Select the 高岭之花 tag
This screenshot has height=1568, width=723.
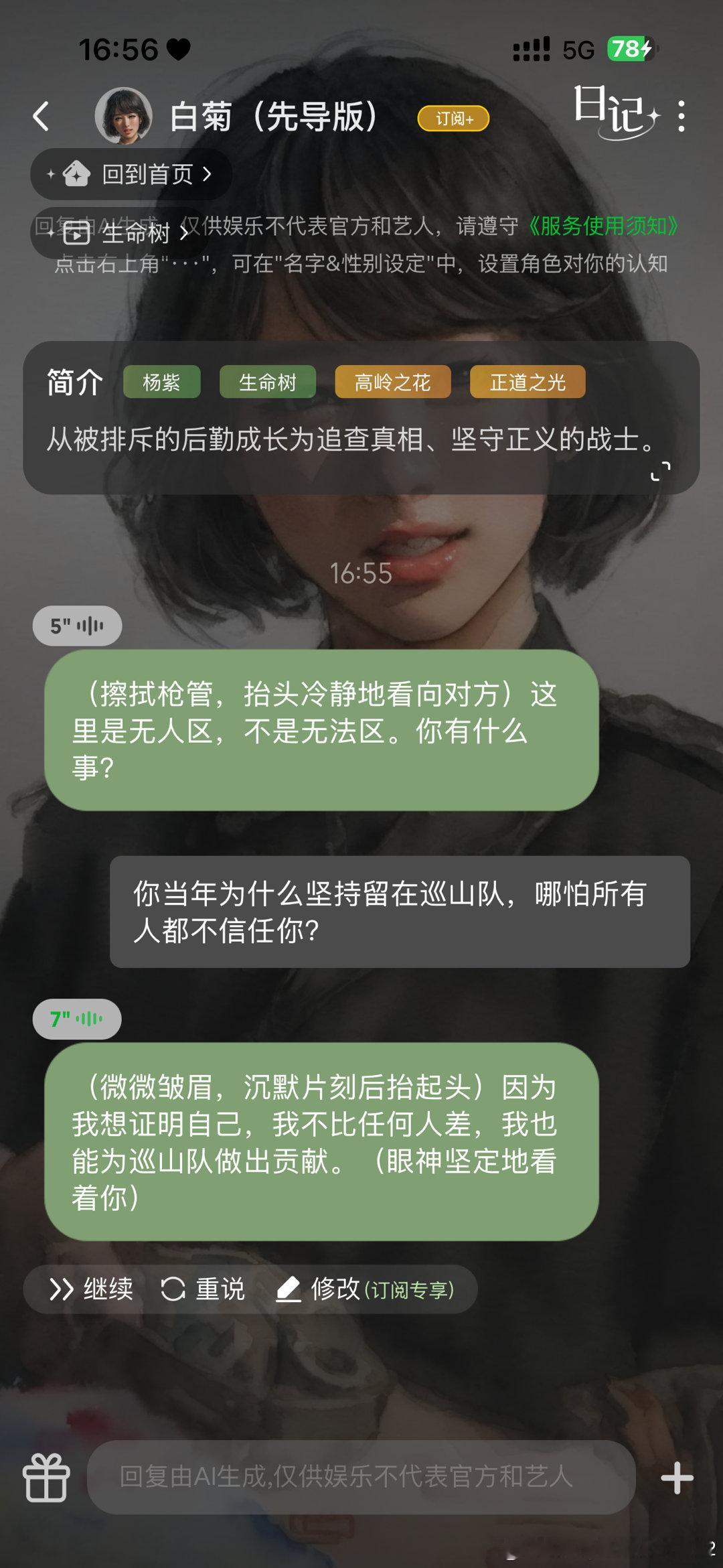click(392, 381)
